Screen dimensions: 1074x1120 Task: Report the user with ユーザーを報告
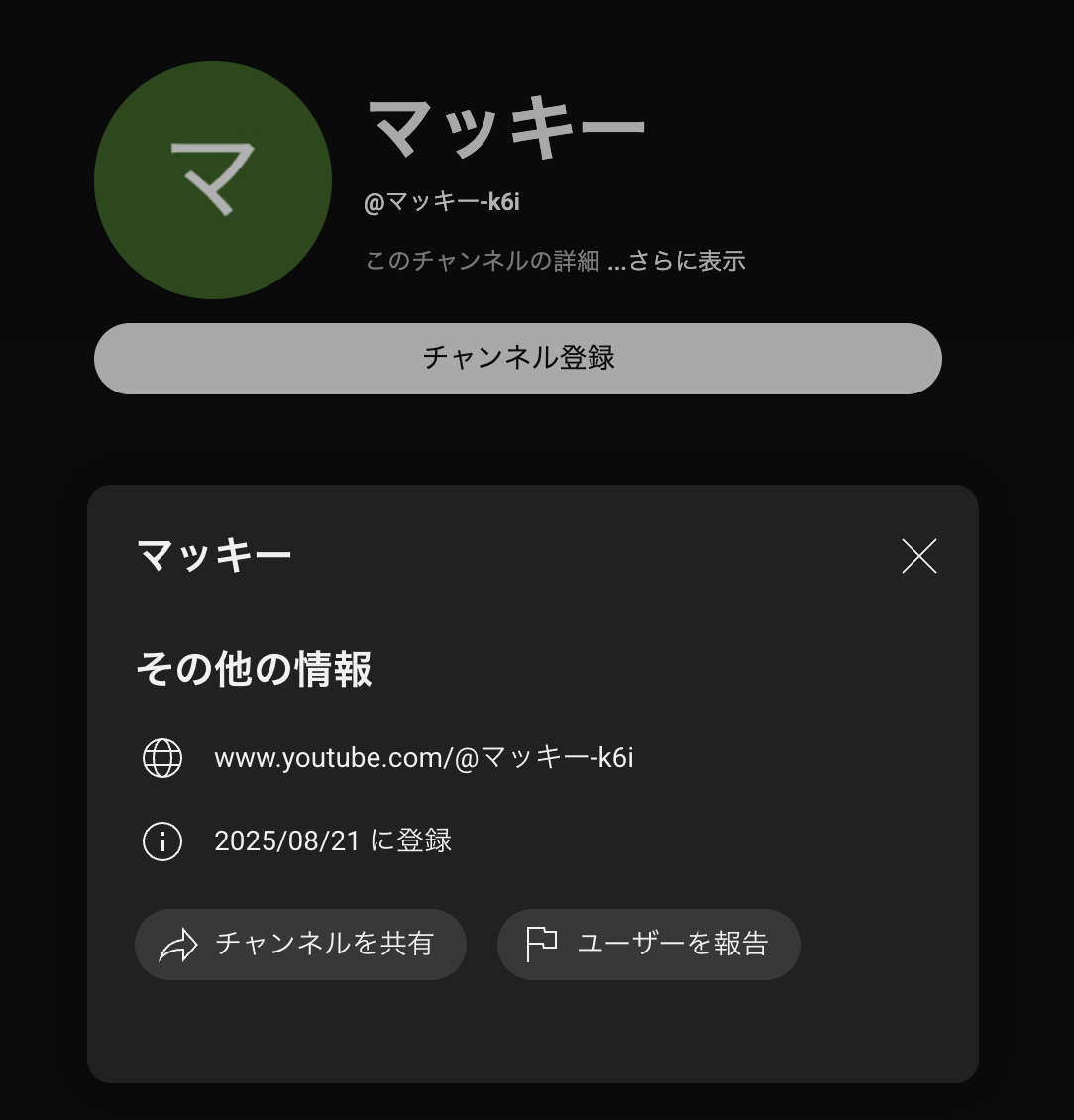tap(648, 944)
